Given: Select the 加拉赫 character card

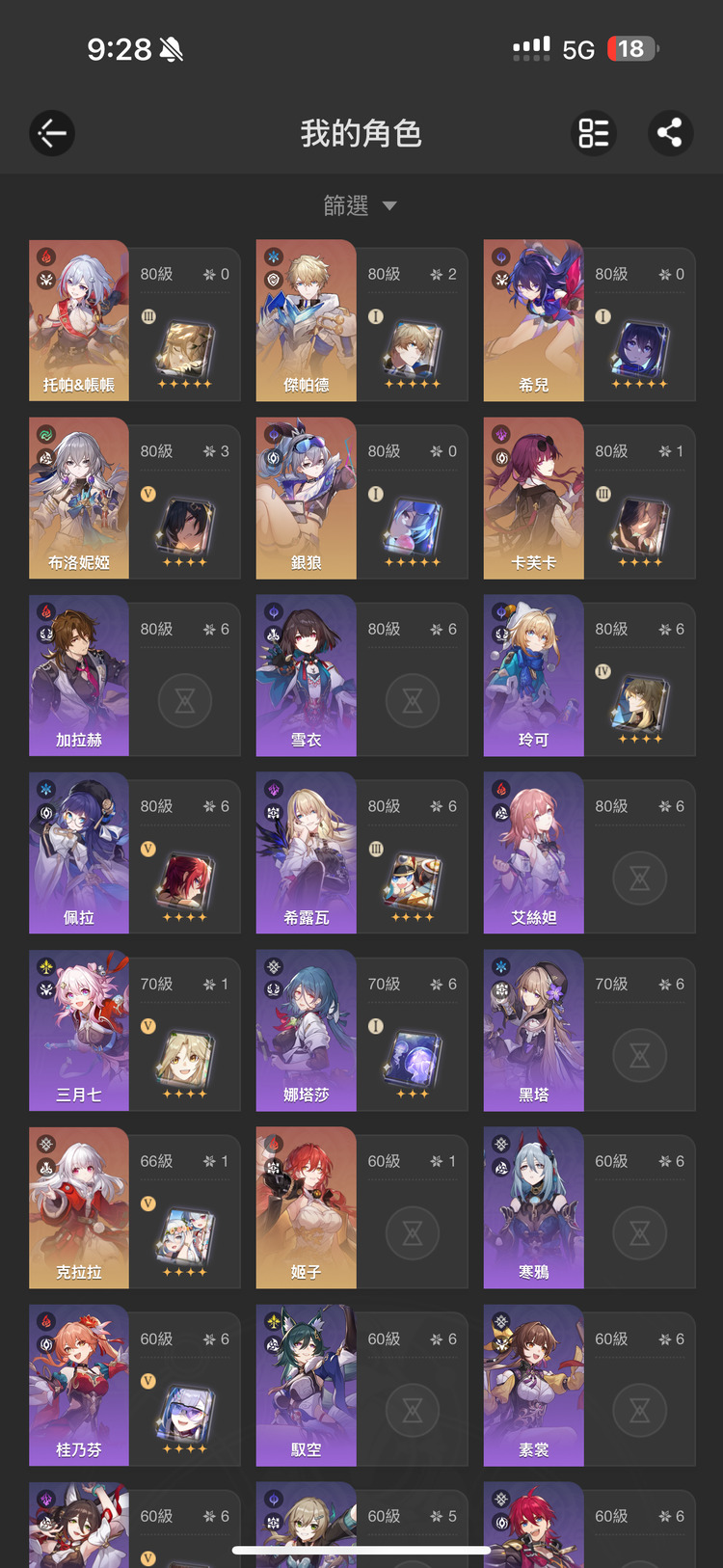Looking at the screenshot, I should pyautogui.click(x=135, y=676).
